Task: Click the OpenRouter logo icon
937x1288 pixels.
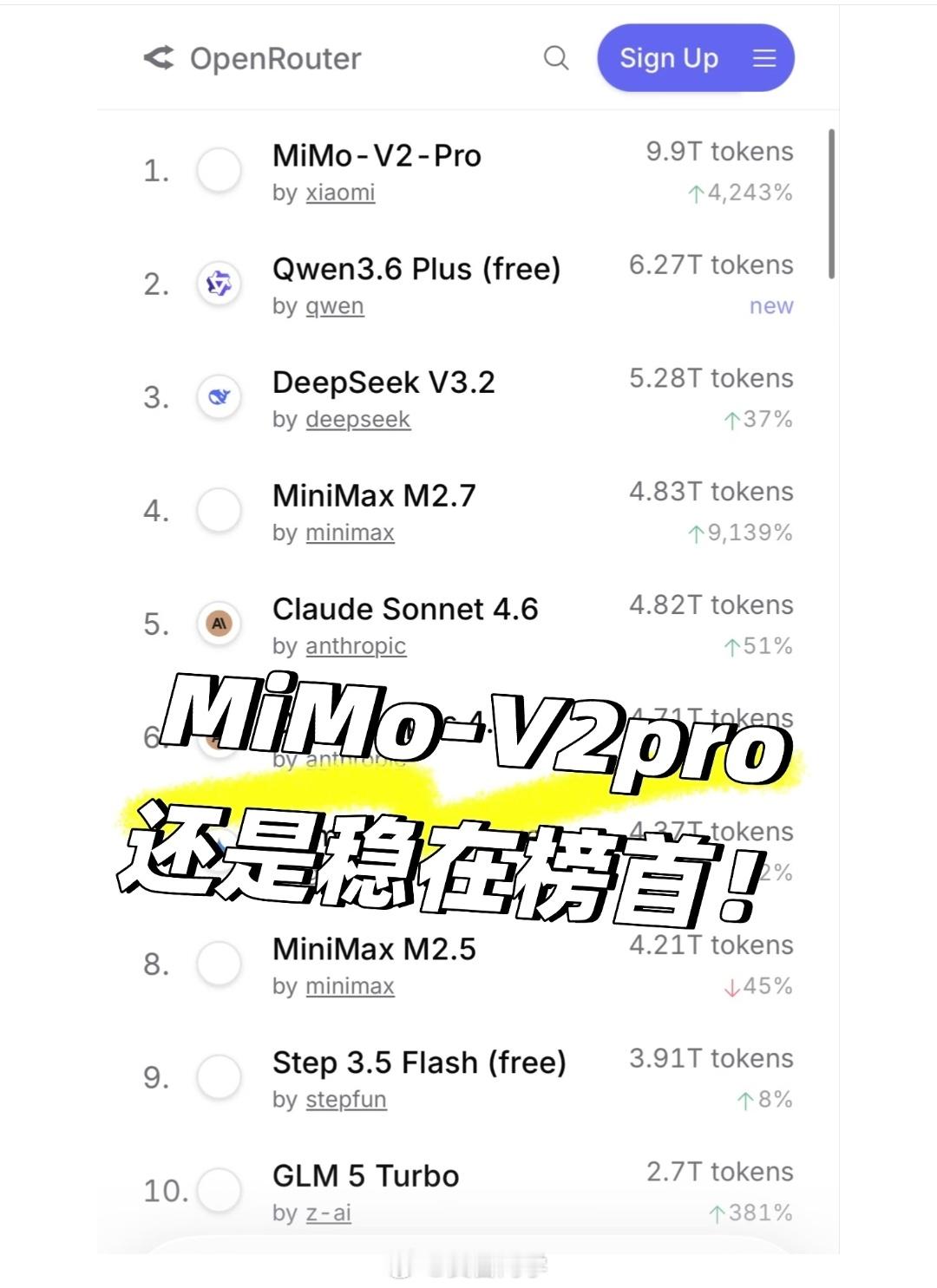Action: (x=159, y=59)
